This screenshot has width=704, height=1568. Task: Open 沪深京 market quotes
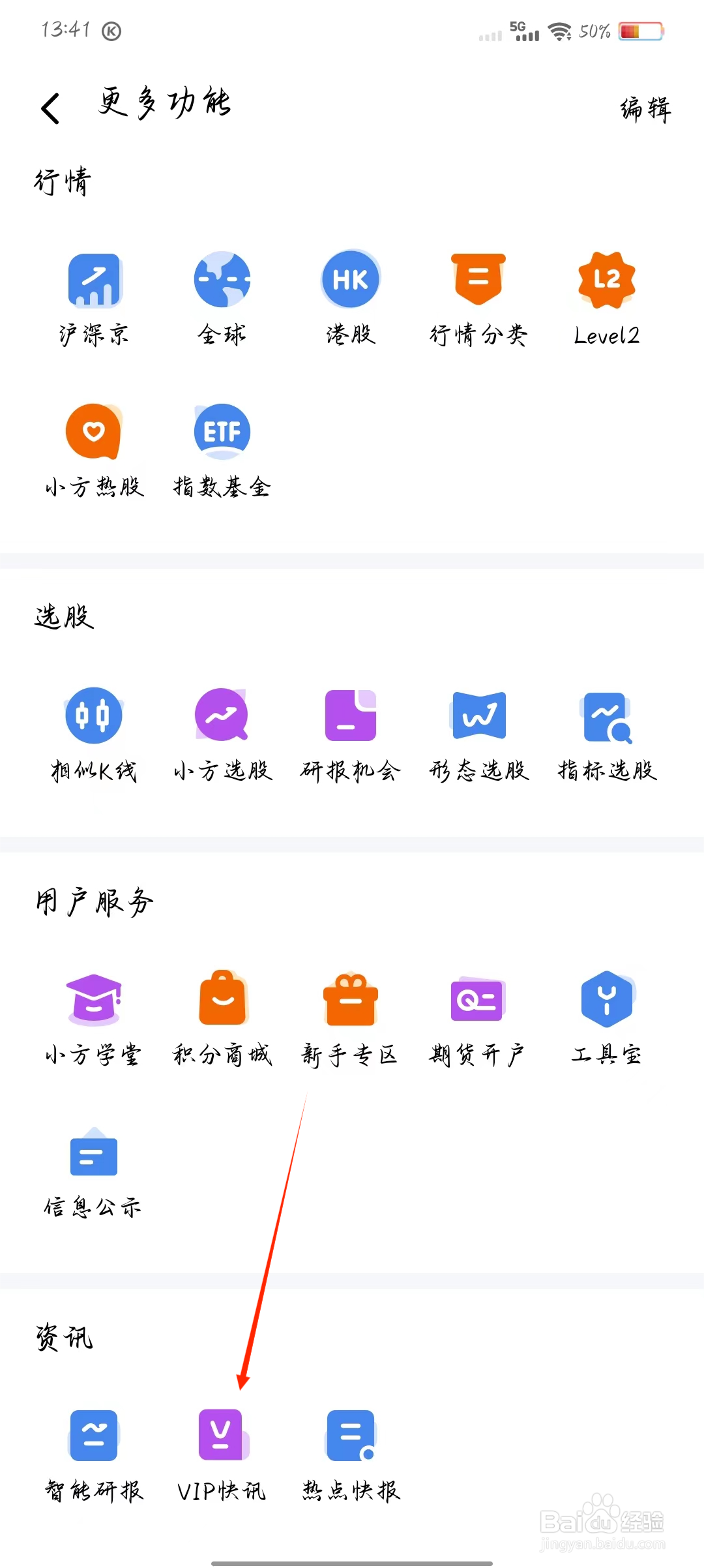(x=95, y=281)
